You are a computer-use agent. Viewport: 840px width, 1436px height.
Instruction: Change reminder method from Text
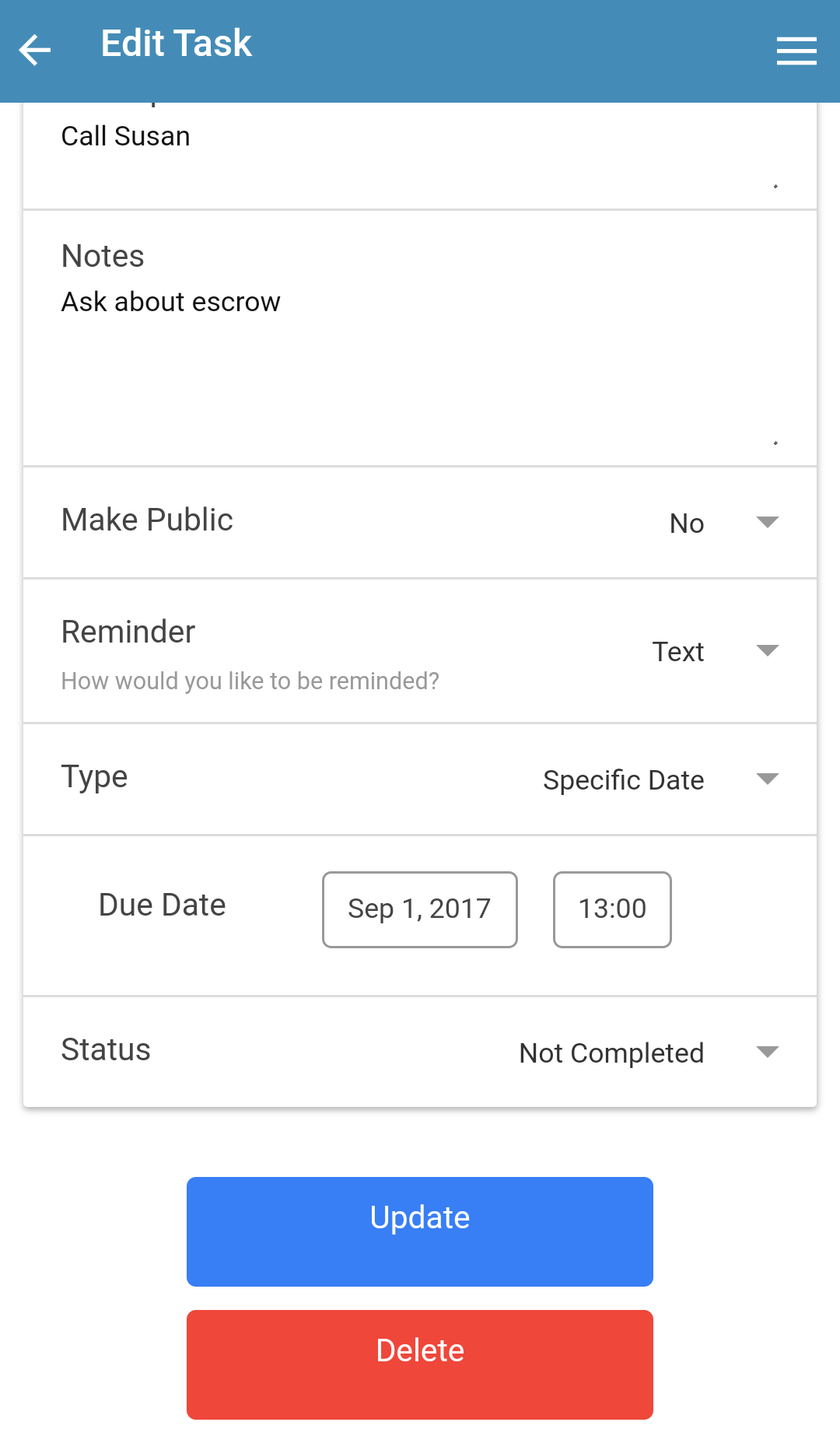click(677, 651)
